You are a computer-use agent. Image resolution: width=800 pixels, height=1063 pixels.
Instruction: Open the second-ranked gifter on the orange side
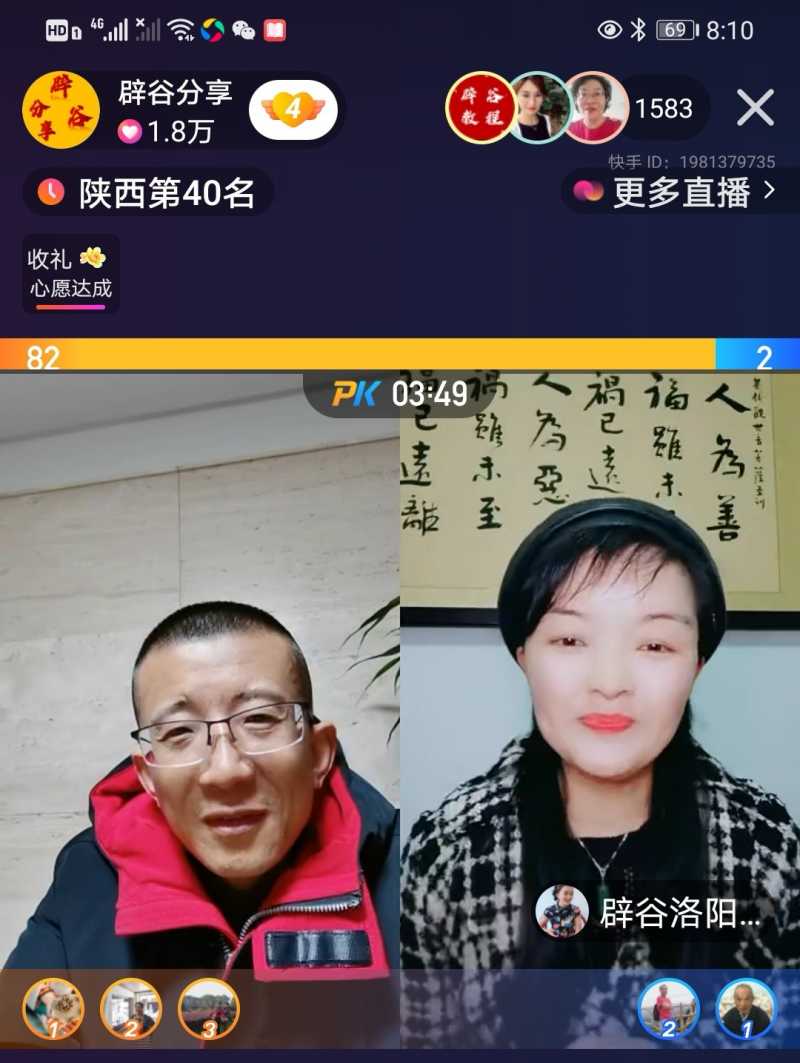click(x=131, y=1008)
